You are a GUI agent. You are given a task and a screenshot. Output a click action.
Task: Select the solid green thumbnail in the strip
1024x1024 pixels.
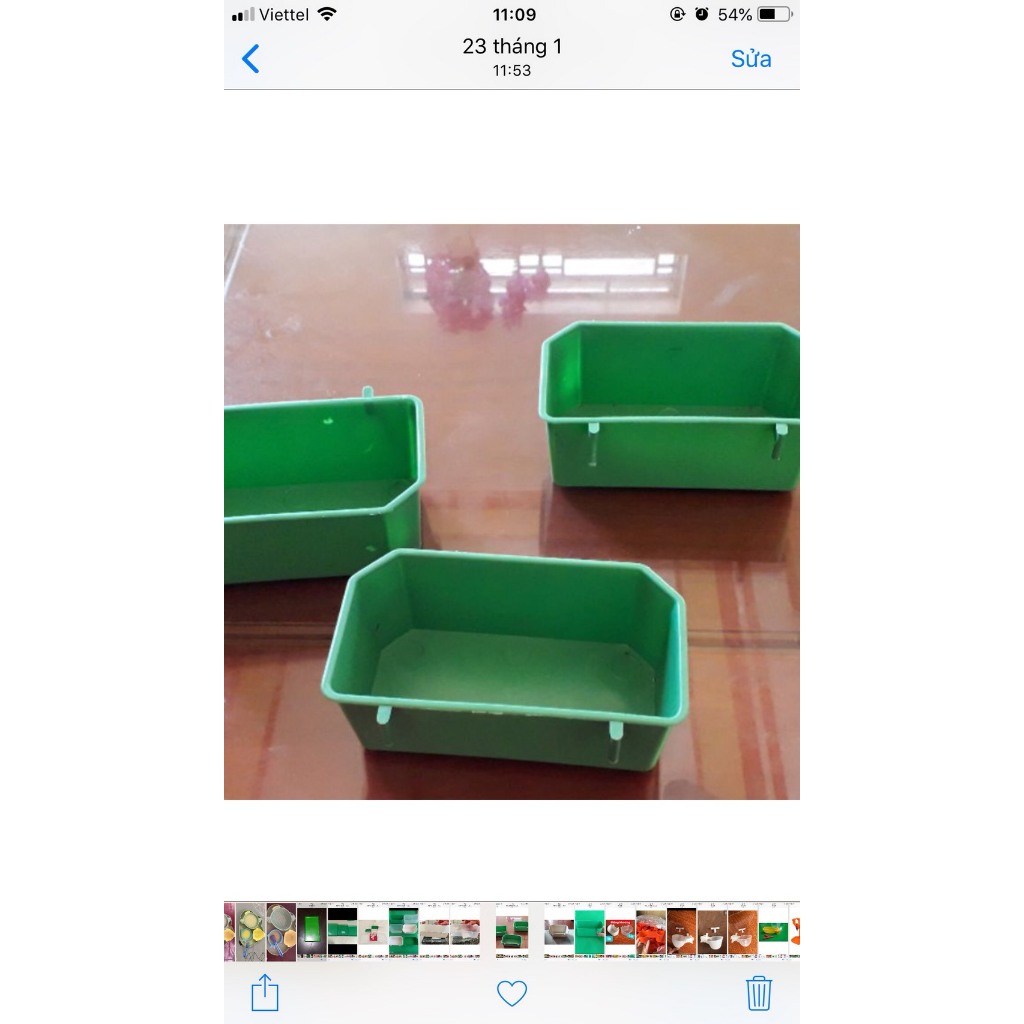tap(590, 932)
